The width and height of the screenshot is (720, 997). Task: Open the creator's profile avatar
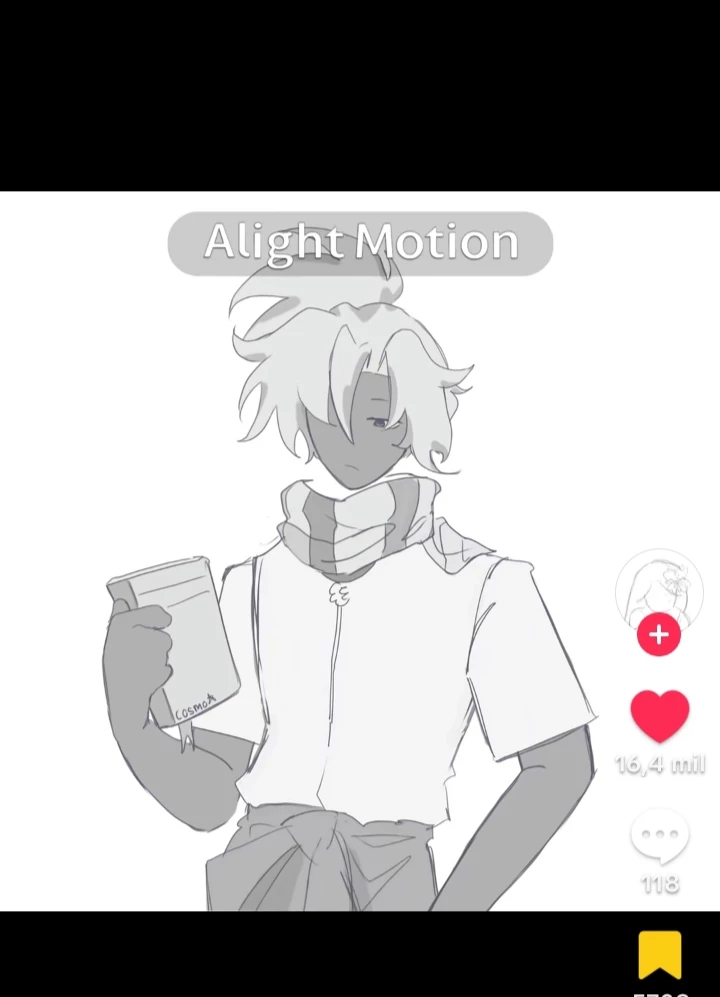[x=659, y=588]
